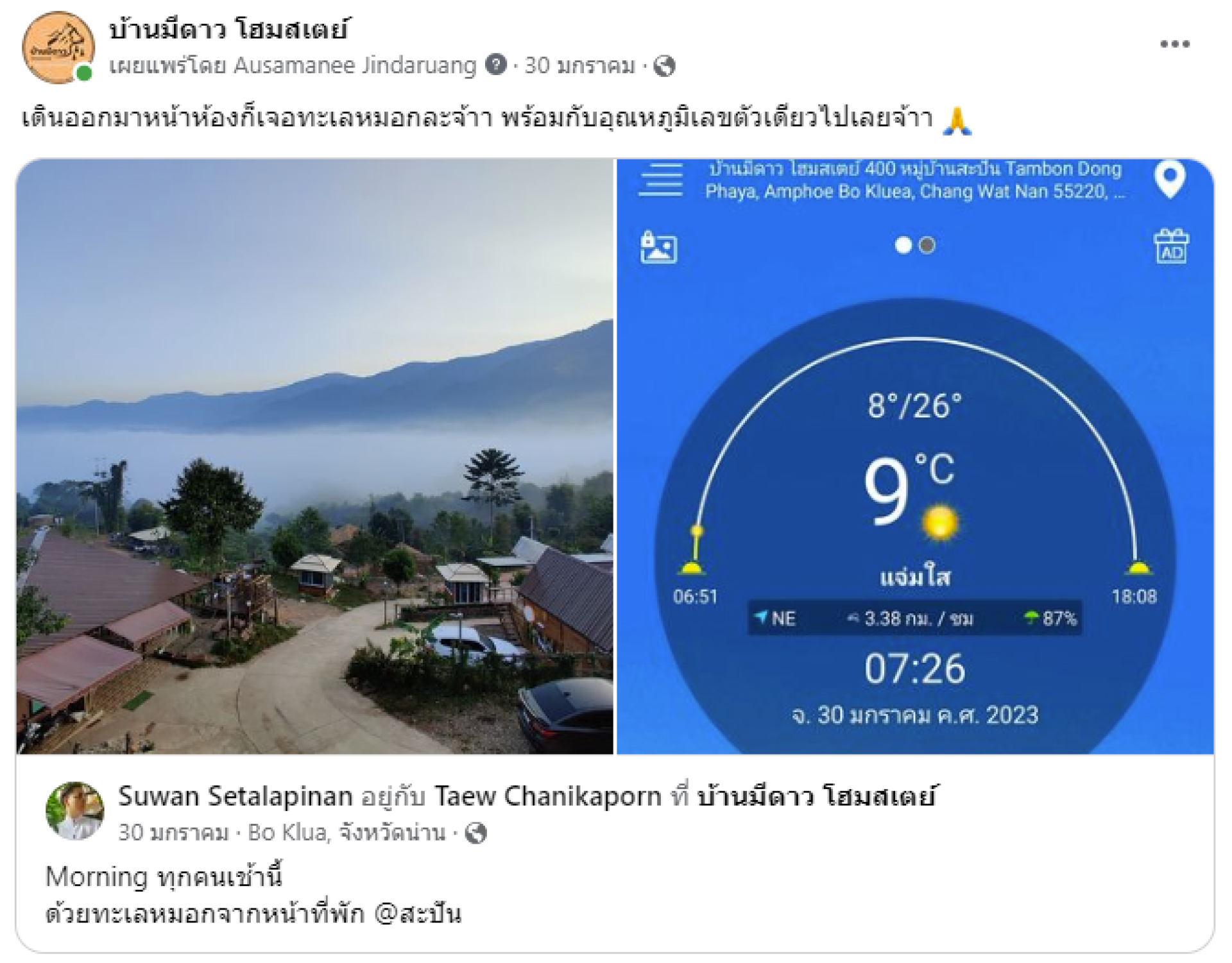
Task: Tap Suwan Setalapinan's profile picture
Action: coord(74,810)
